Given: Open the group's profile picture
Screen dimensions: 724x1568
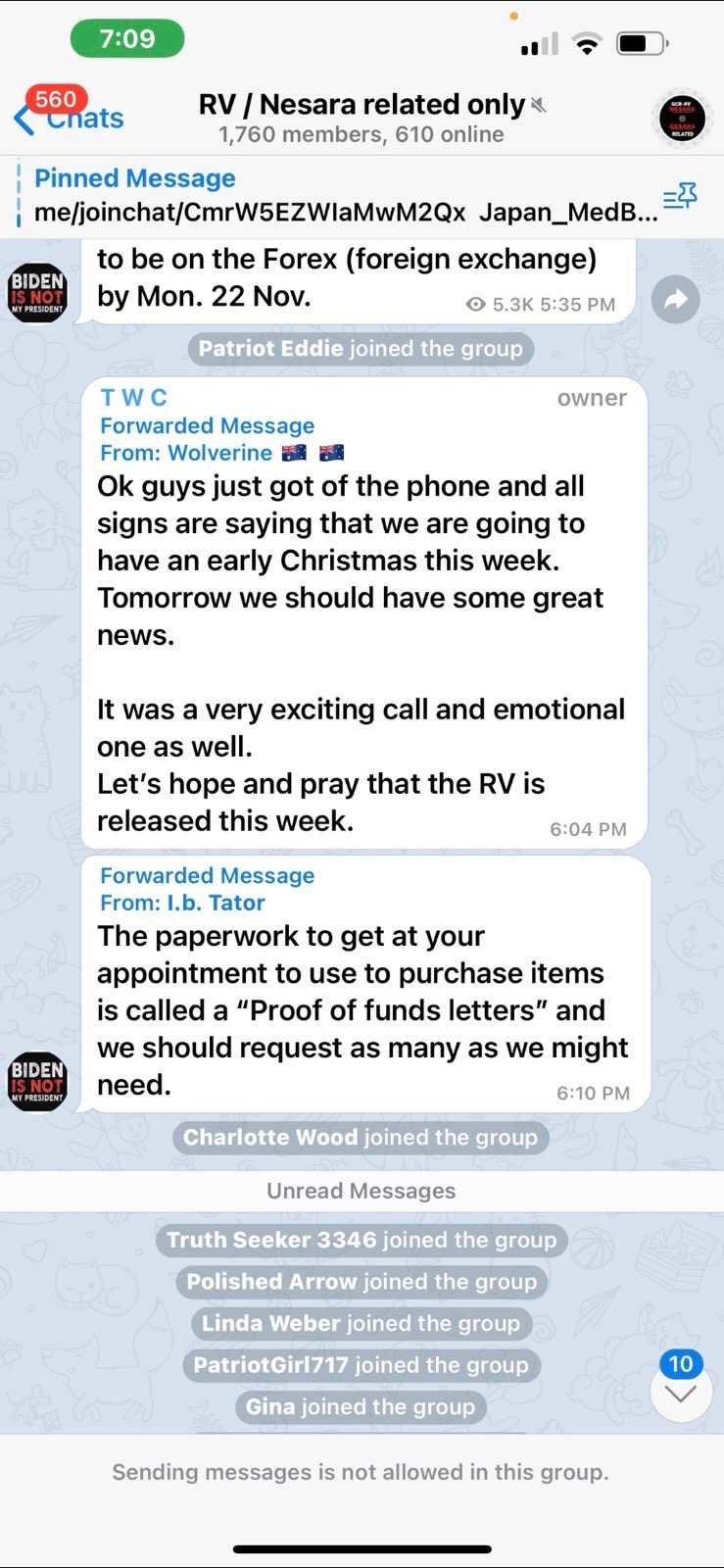Looking at the screenshot, I should point(682,120).
